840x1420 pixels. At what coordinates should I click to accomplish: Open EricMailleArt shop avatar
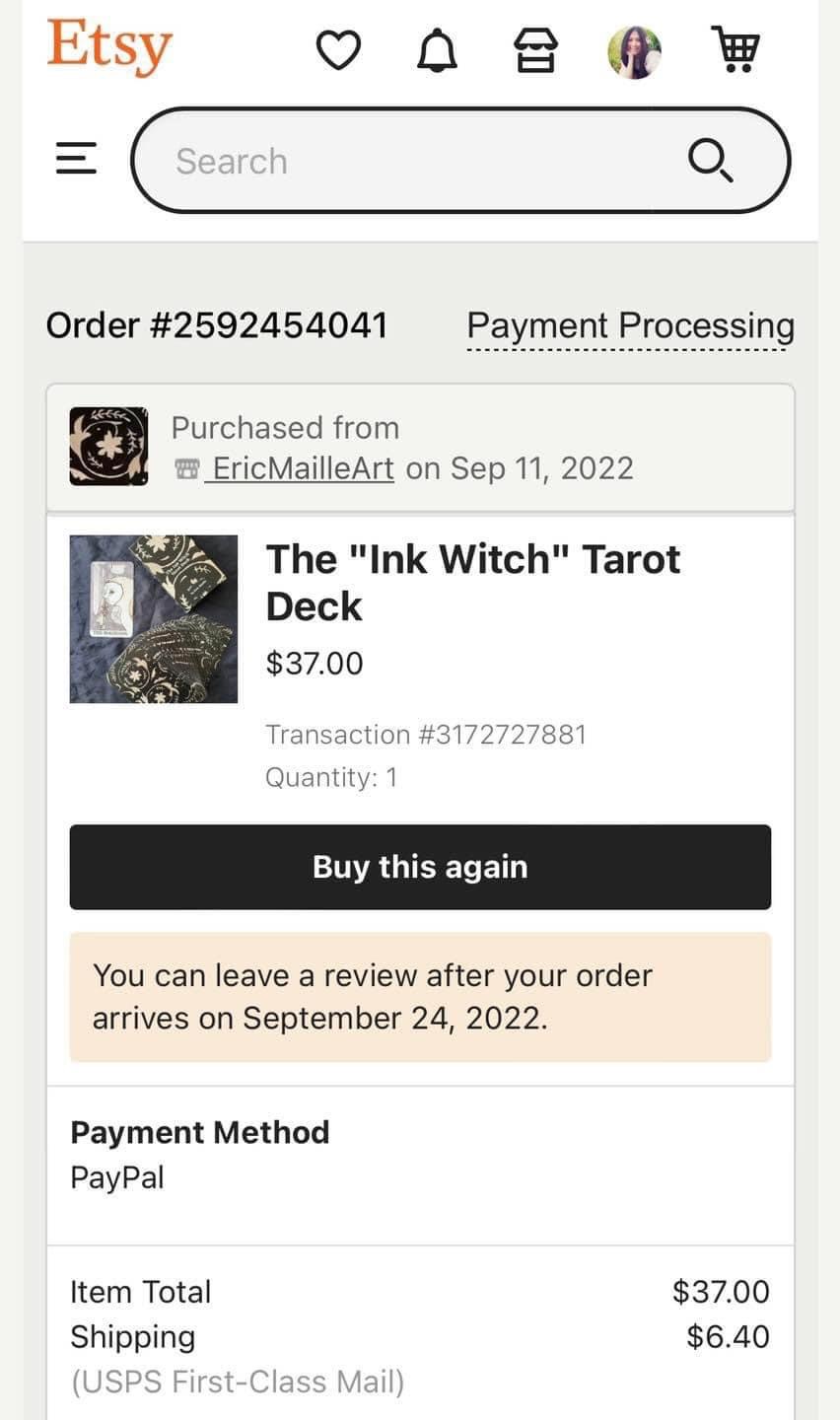[108, 447]
